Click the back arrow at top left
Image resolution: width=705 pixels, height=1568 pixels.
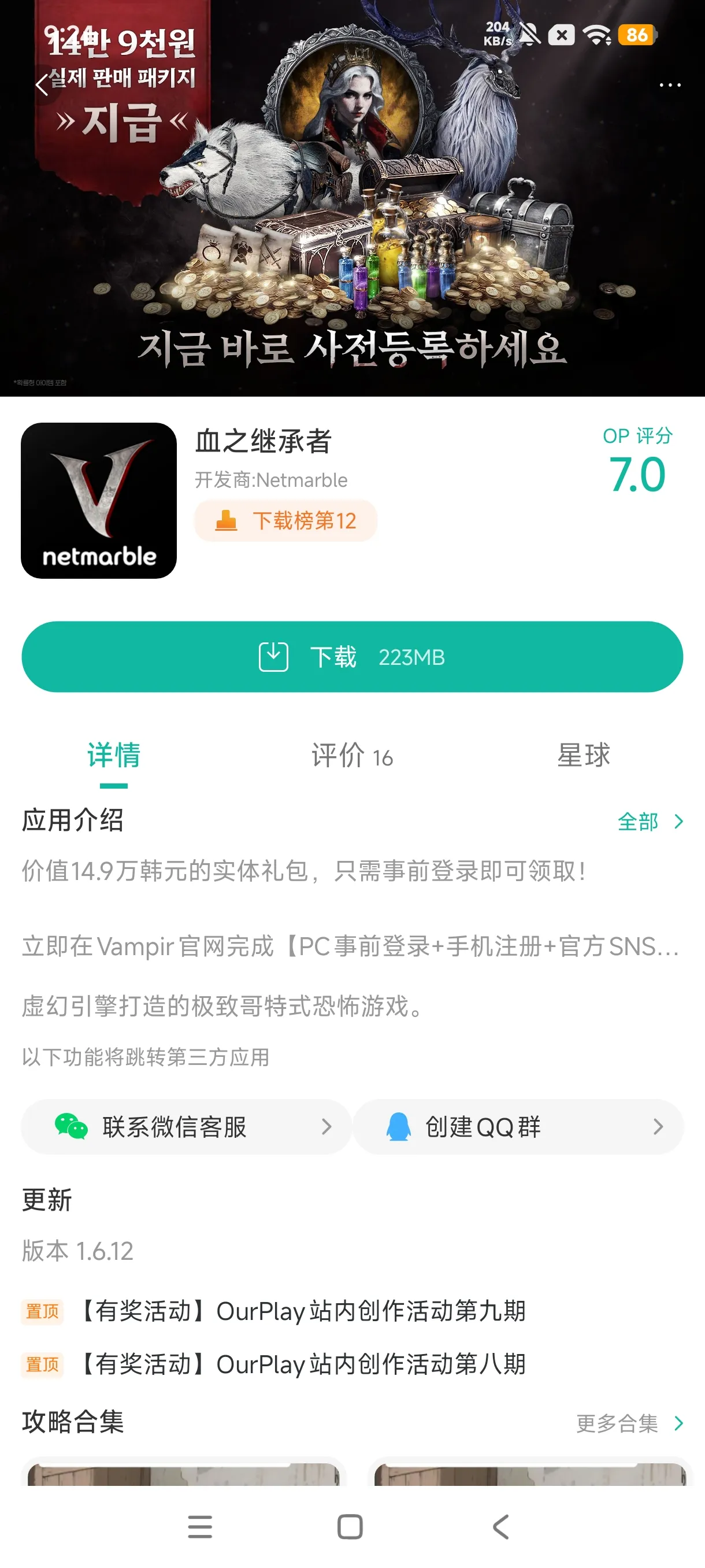(x=42, y=85)
